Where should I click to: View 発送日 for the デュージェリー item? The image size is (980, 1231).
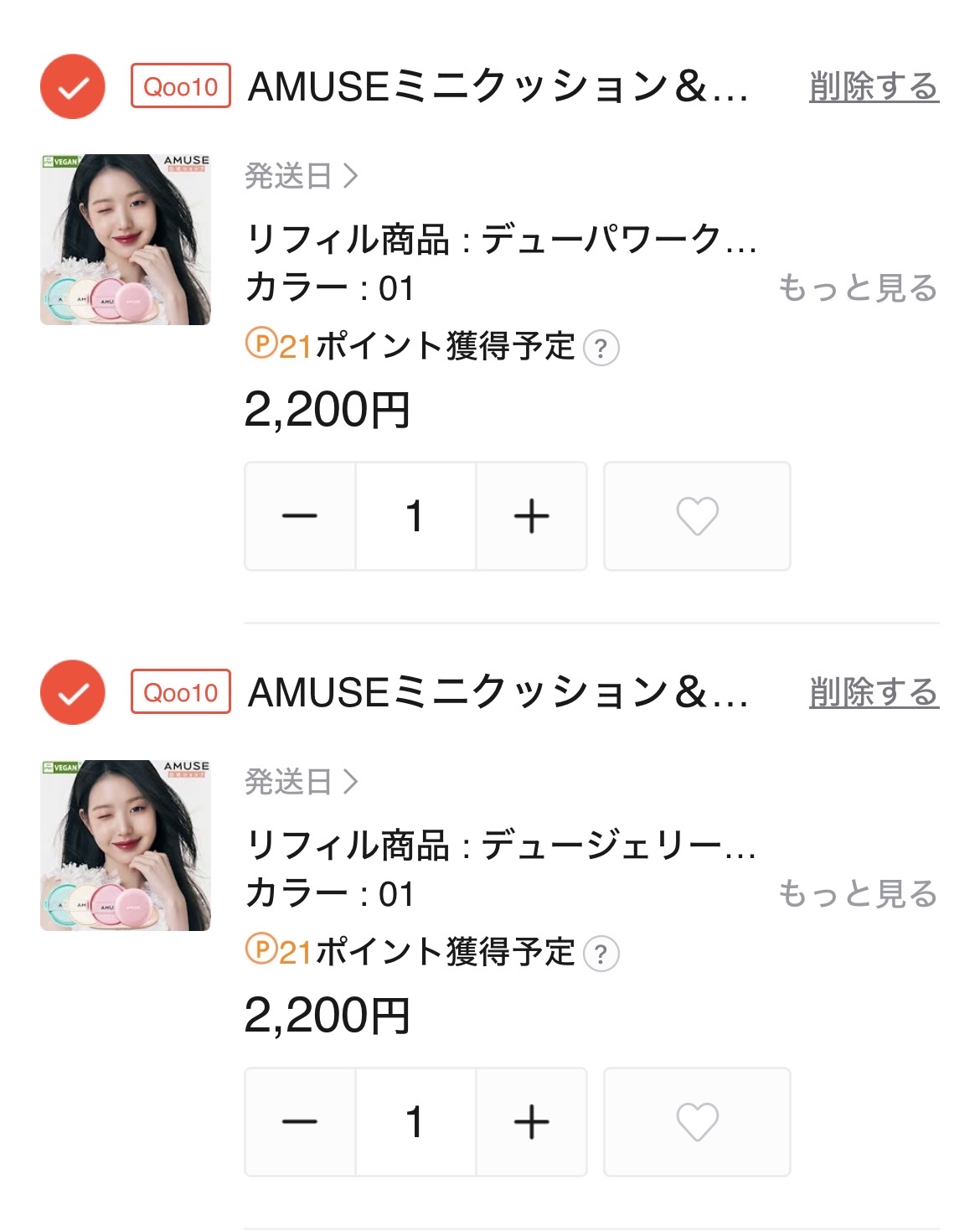[302, 782]
